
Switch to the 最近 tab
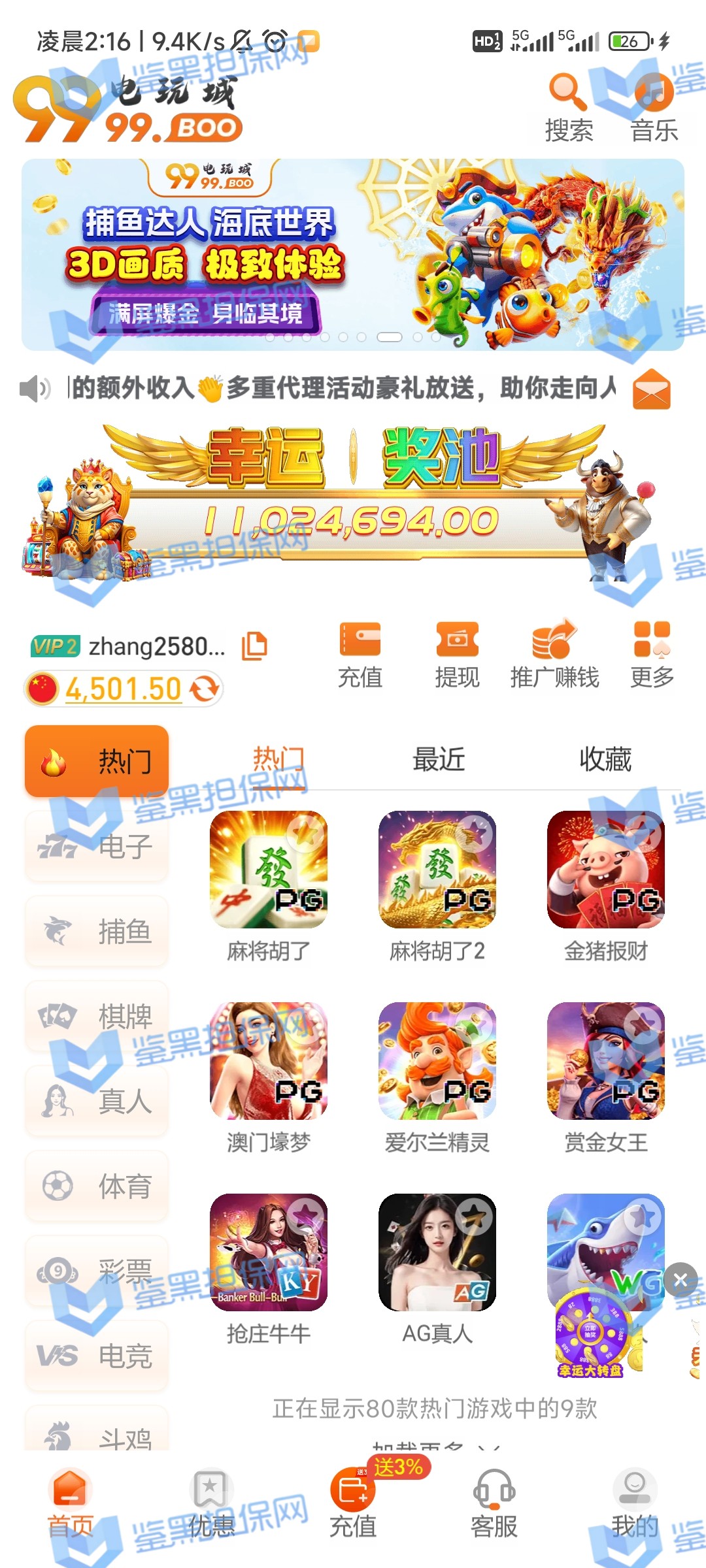click(439, 760)
